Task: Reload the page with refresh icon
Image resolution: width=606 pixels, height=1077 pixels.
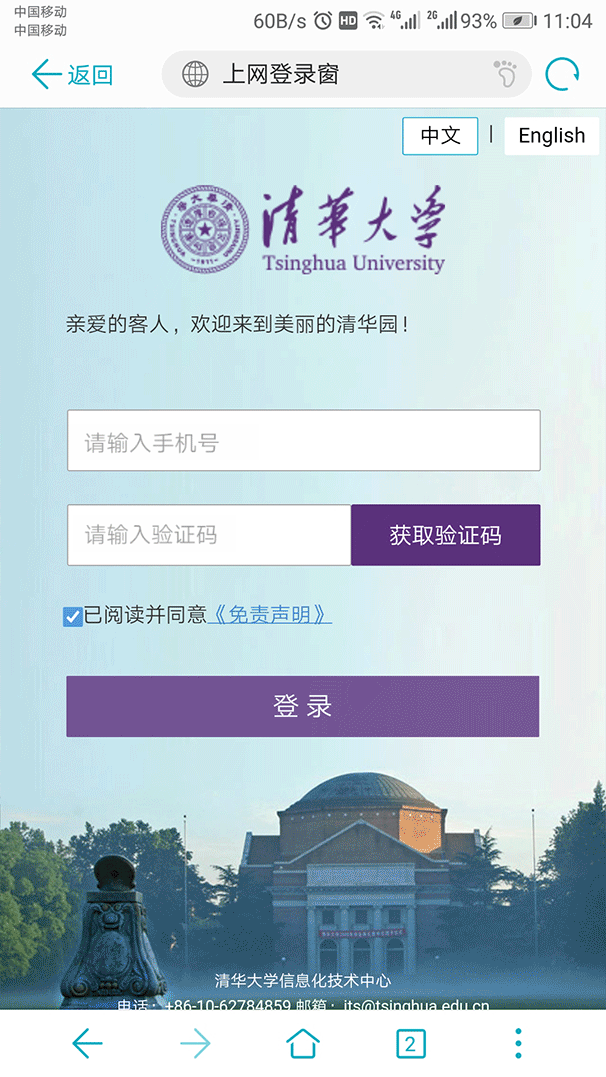Action: (x=562, y=75)
